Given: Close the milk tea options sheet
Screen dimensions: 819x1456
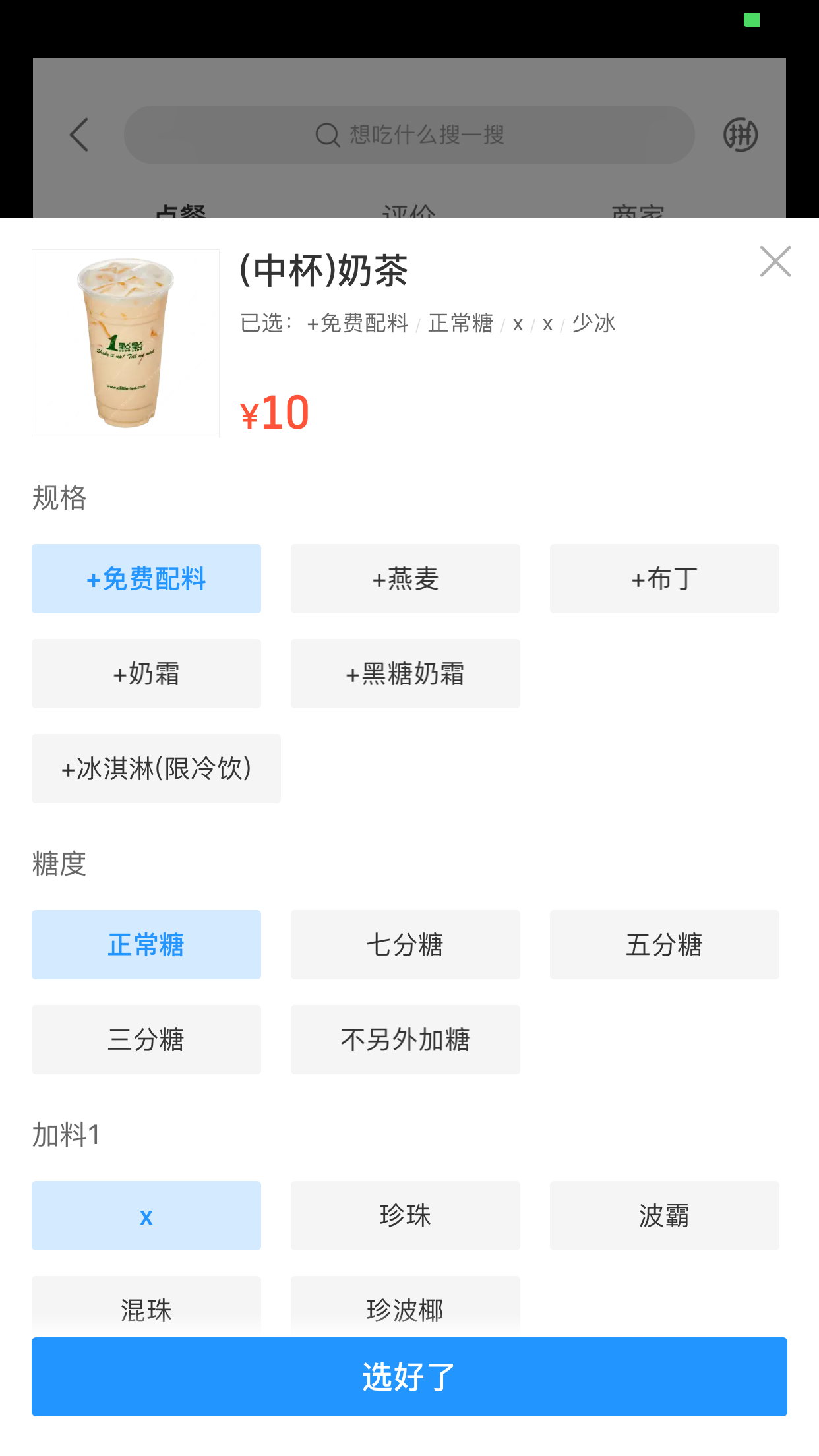Looking at the screenshot, I should [x=775, y=262].
